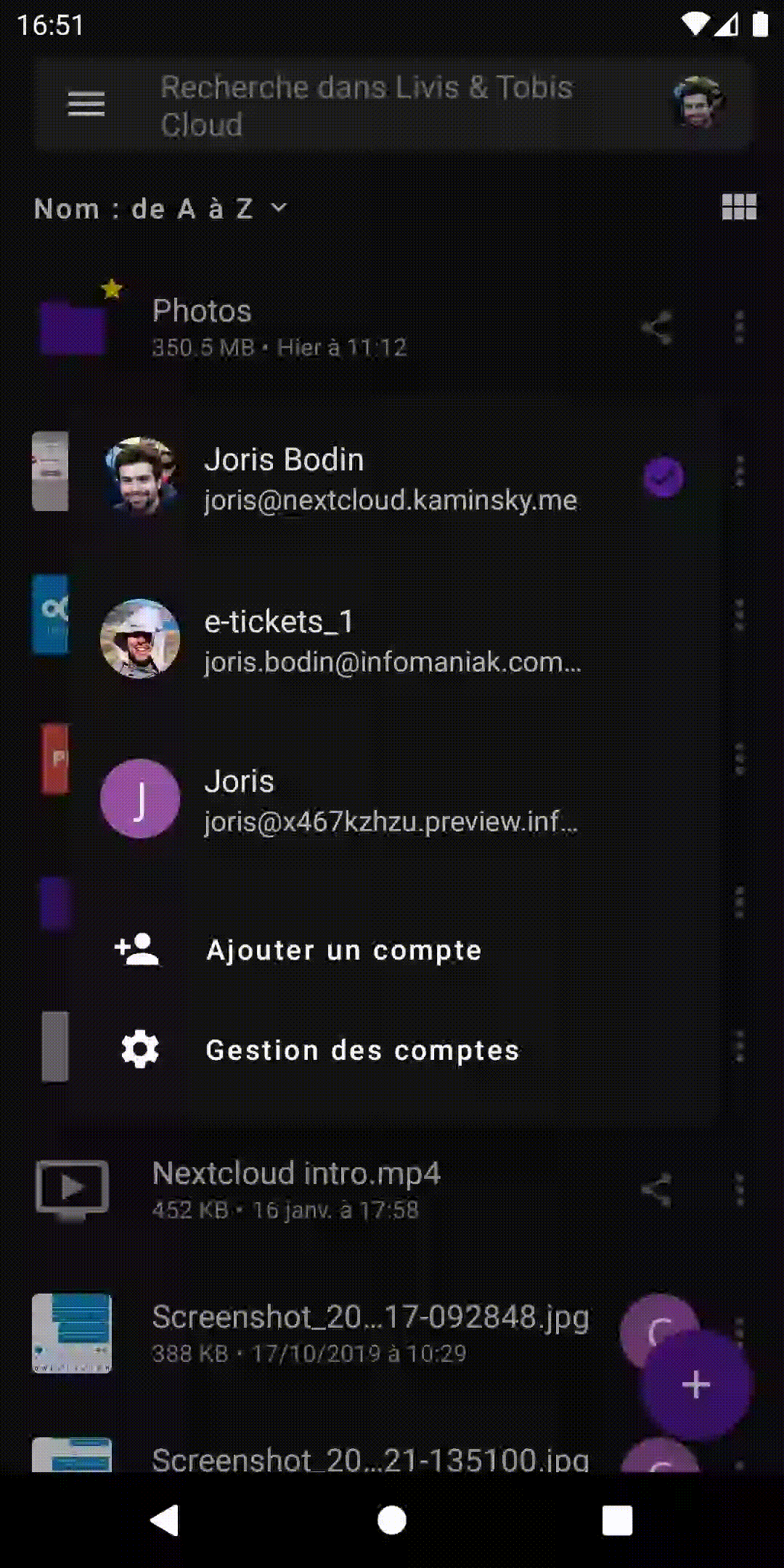
Task: Go back with the system back button
Action: click(x=166, y=1520)
